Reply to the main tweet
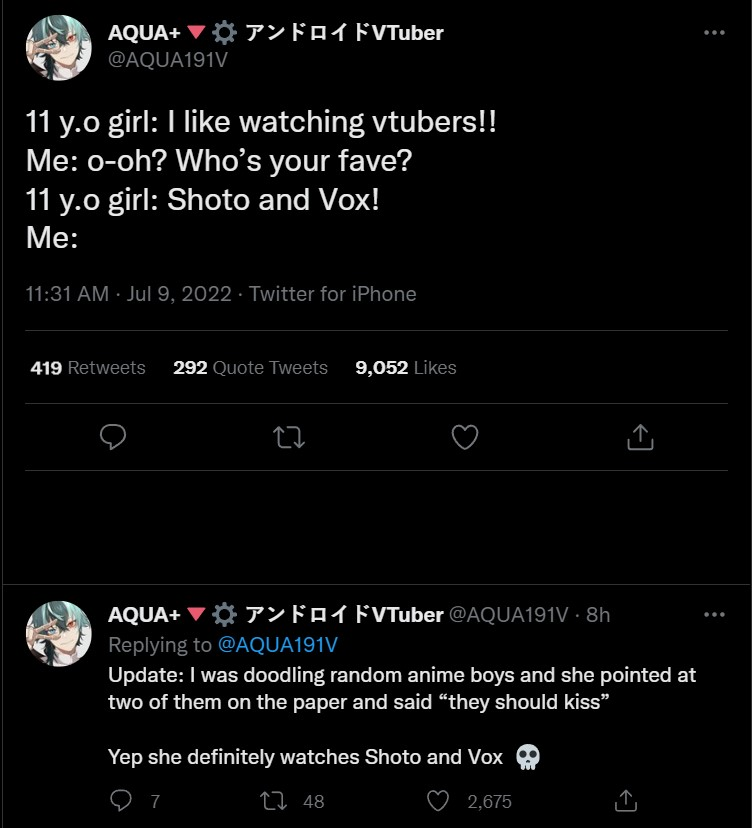 114,437
